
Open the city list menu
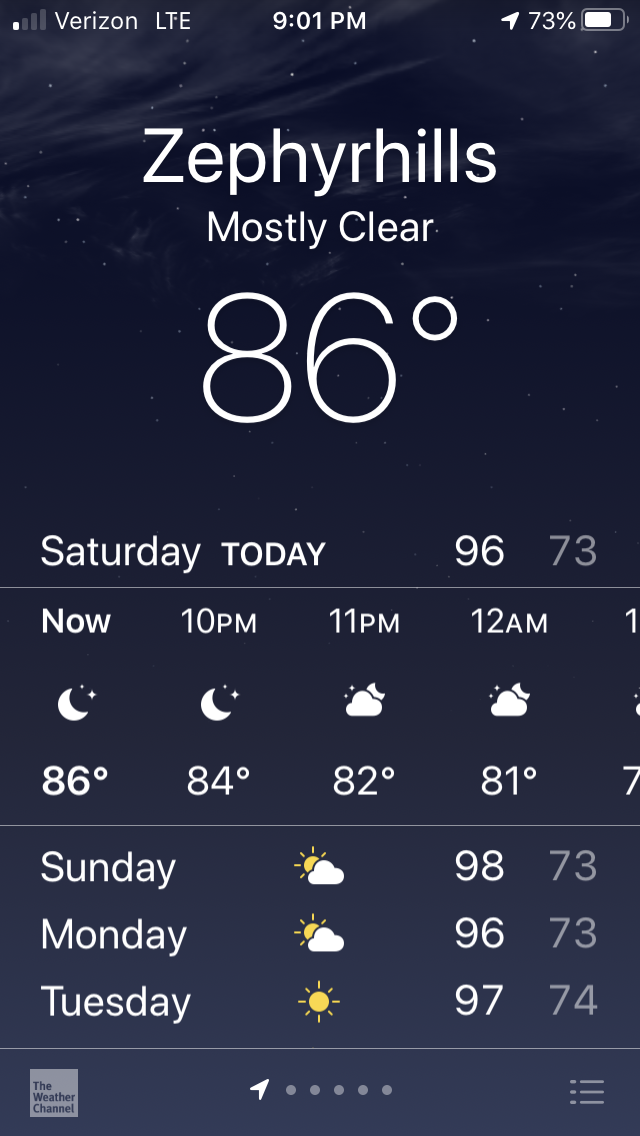pos(587,1091)
